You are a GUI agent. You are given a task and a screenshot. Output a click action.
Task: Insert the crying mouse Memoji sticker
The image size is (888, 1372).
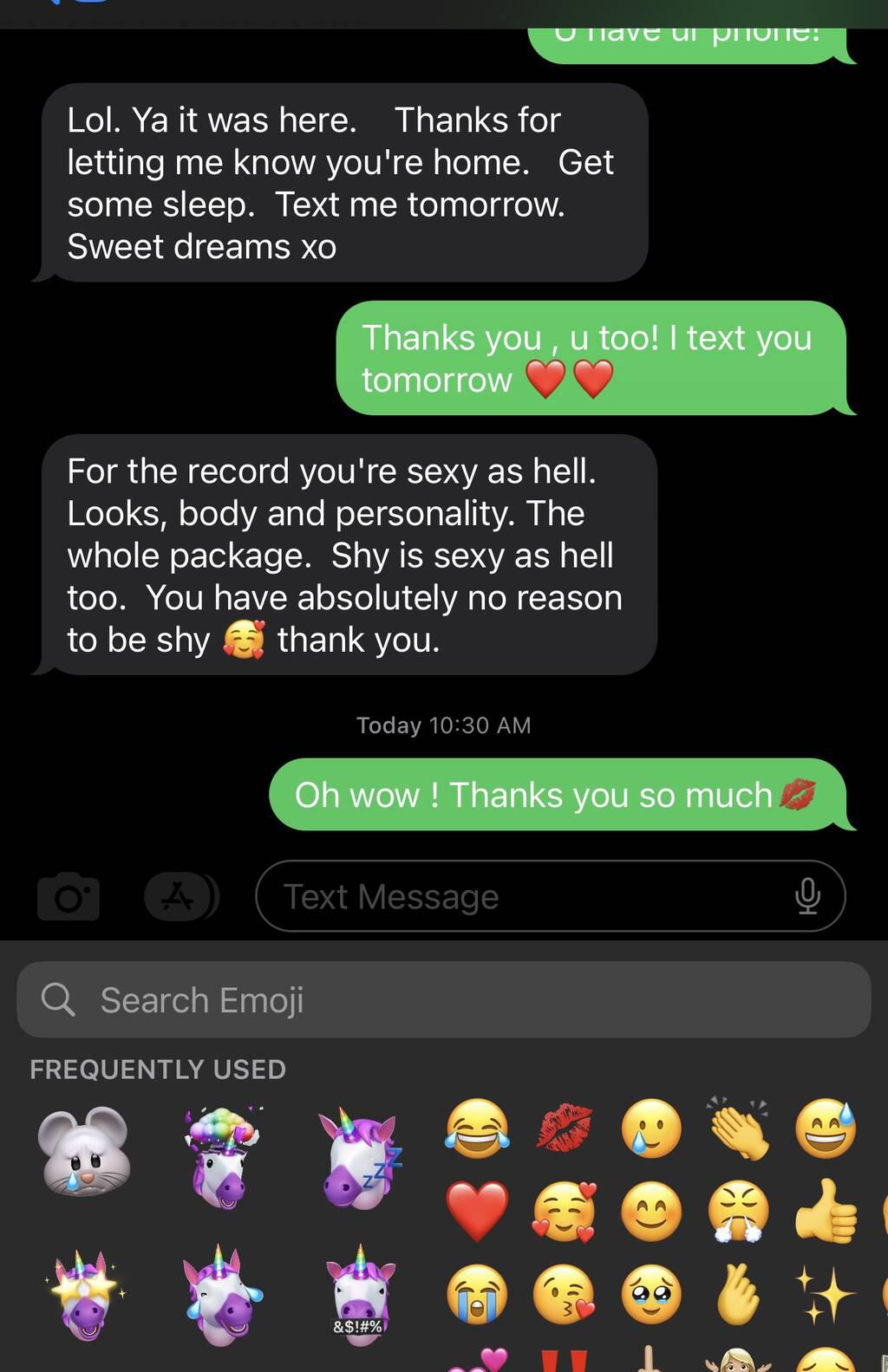click(x=85, y=1152)
